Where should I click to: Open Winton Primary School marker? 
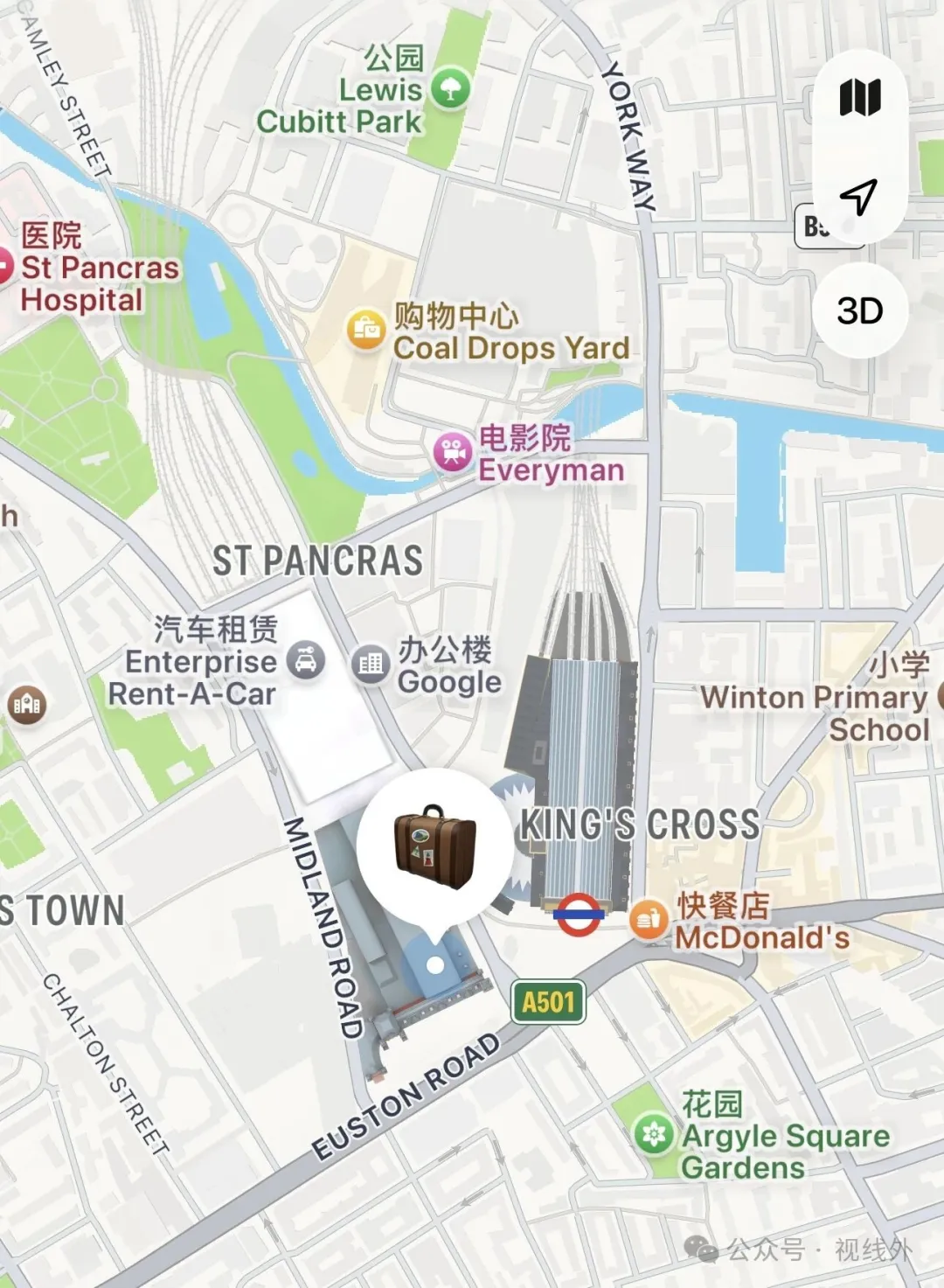pos(939,696)
